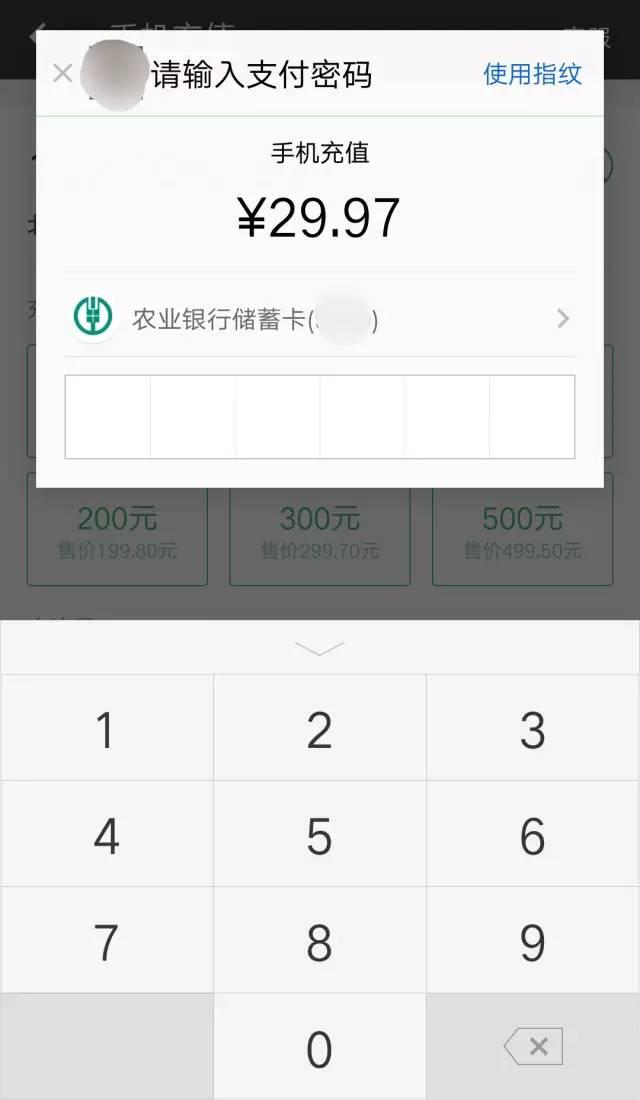
Task: Enter digit 5 on the keypad
Action: 320,834
